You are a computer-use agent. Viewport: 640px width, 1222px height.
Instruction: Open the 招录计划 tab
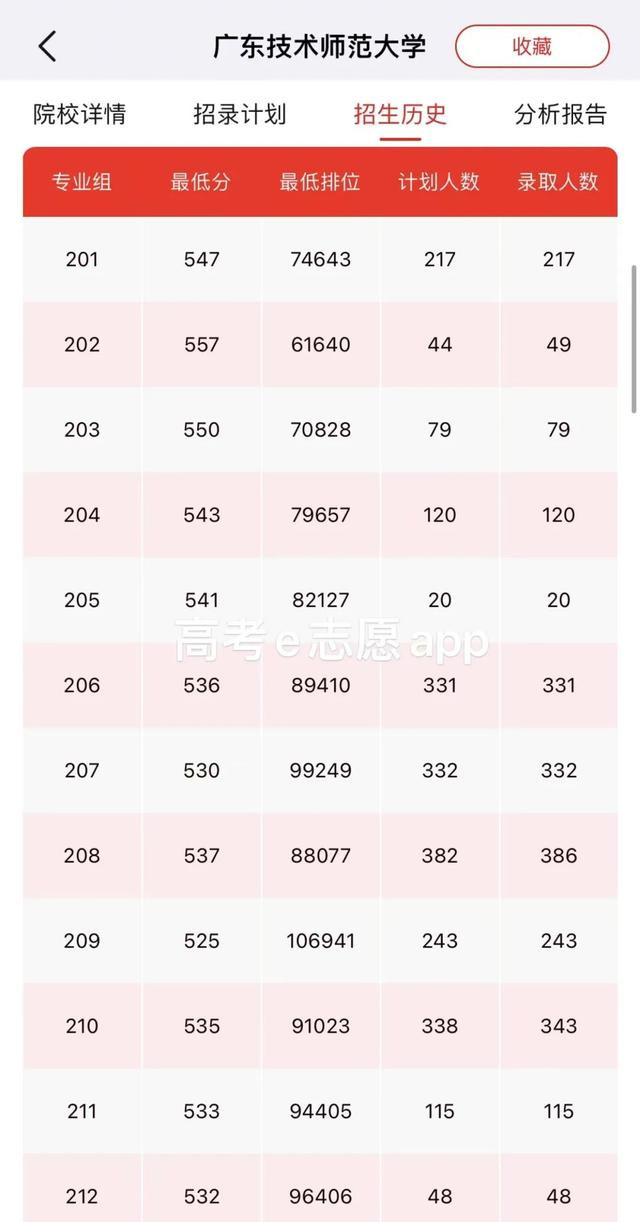point(240,114)
